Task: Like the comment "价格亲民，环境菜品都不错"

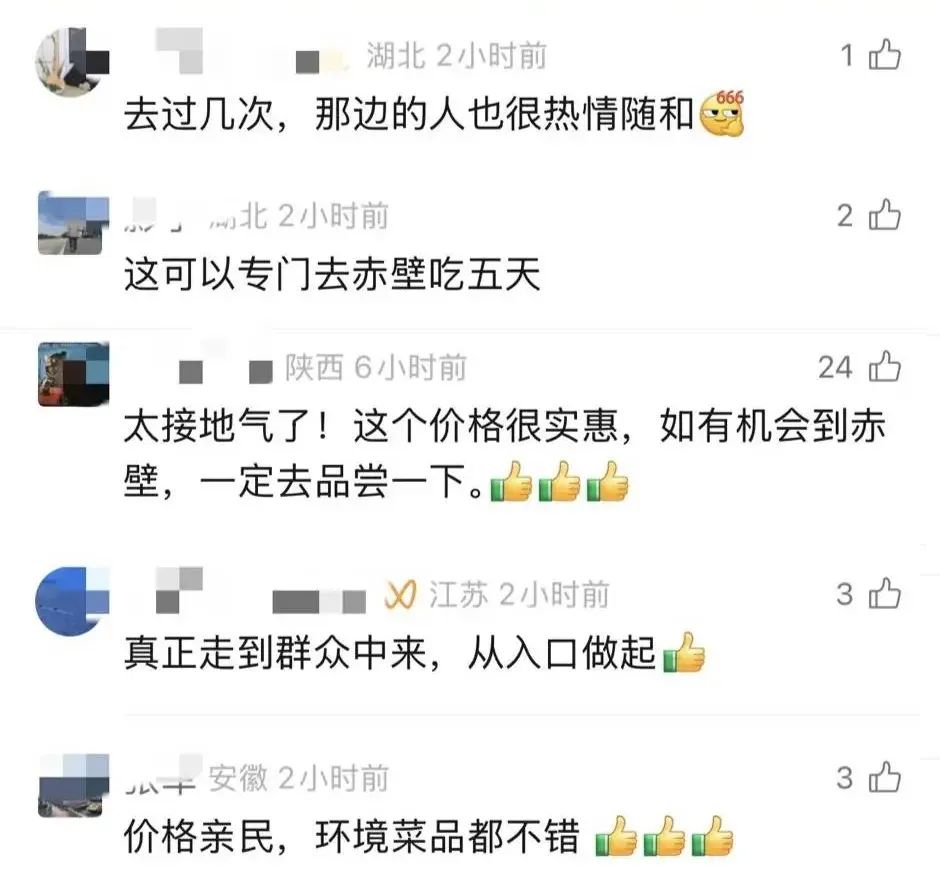Action: click(x=885, y=777)
